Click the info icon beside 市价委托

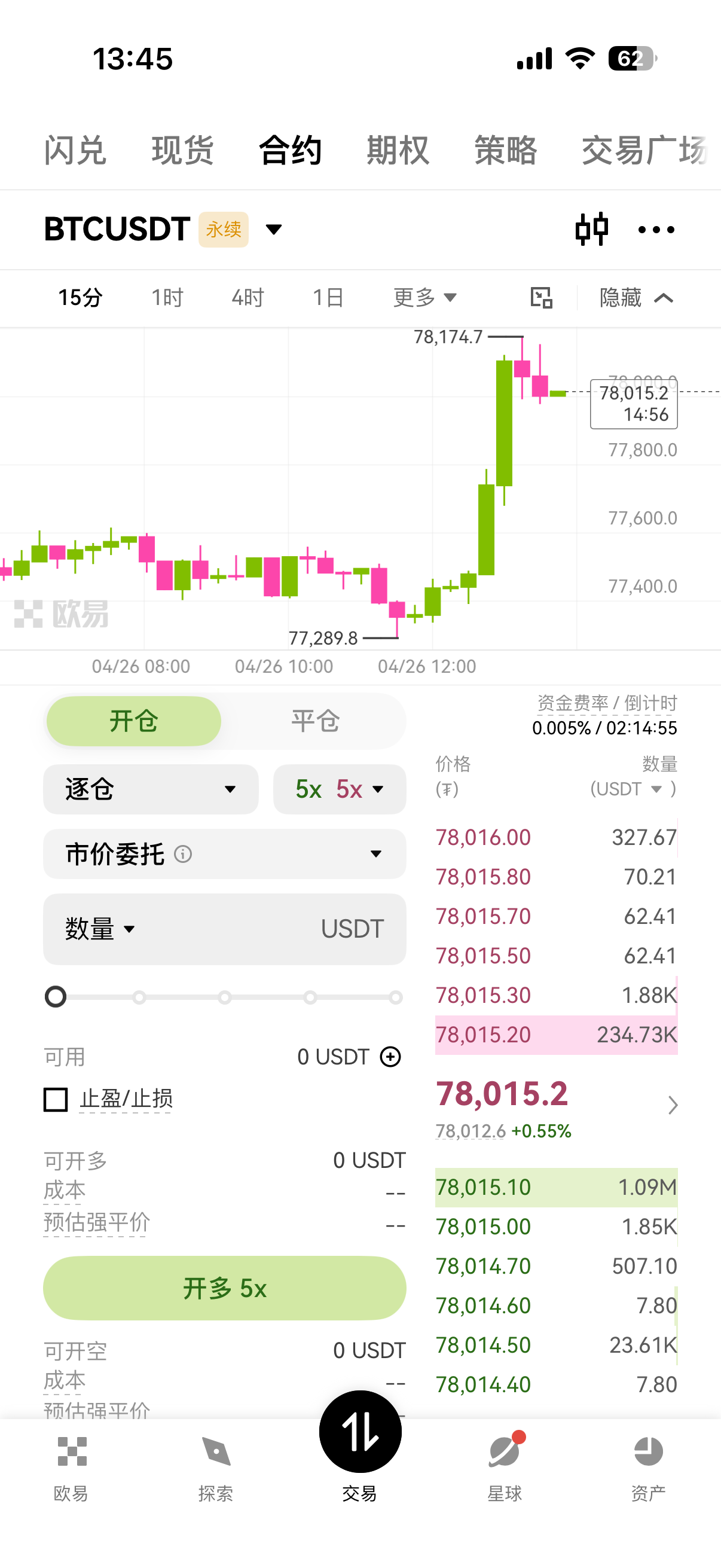184,854
